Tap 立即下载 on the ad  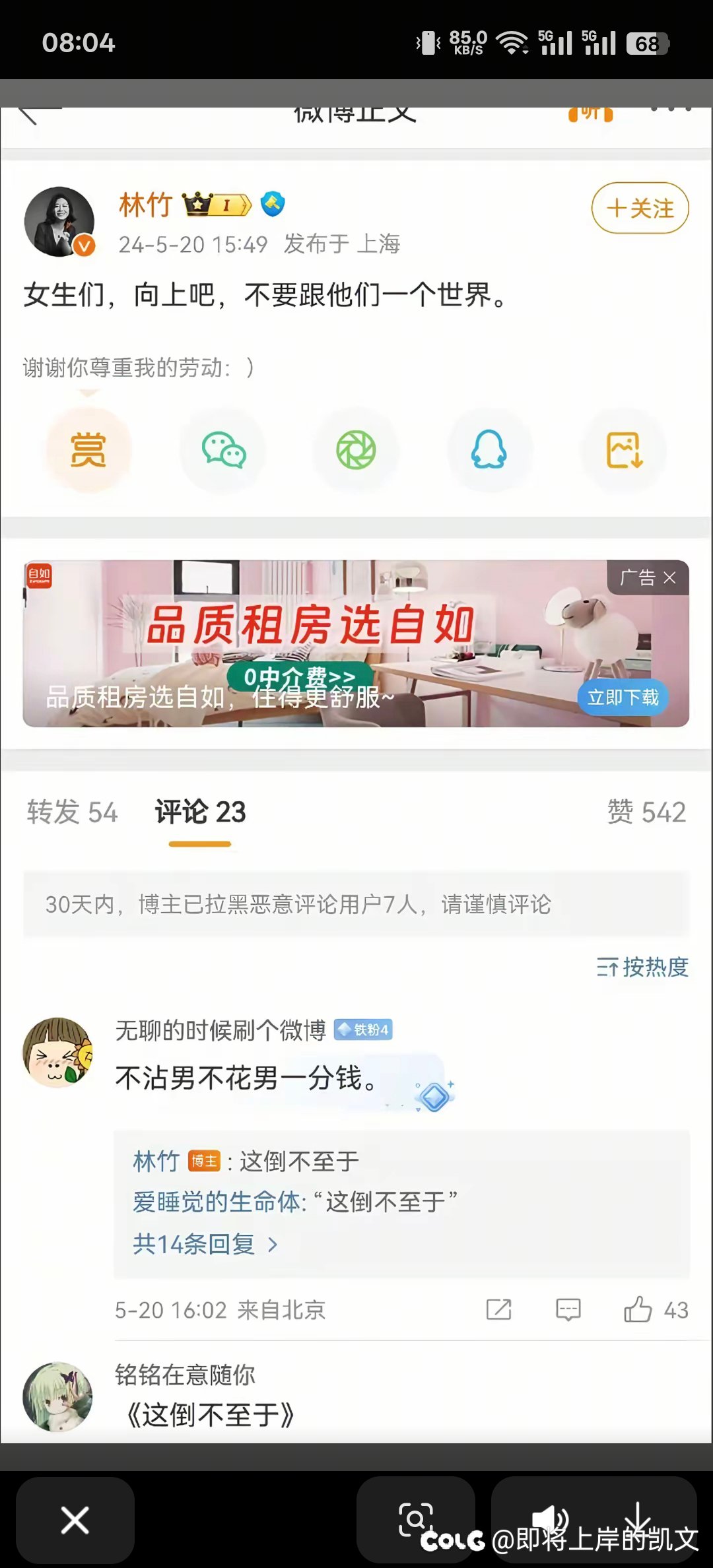click(623, 697)
